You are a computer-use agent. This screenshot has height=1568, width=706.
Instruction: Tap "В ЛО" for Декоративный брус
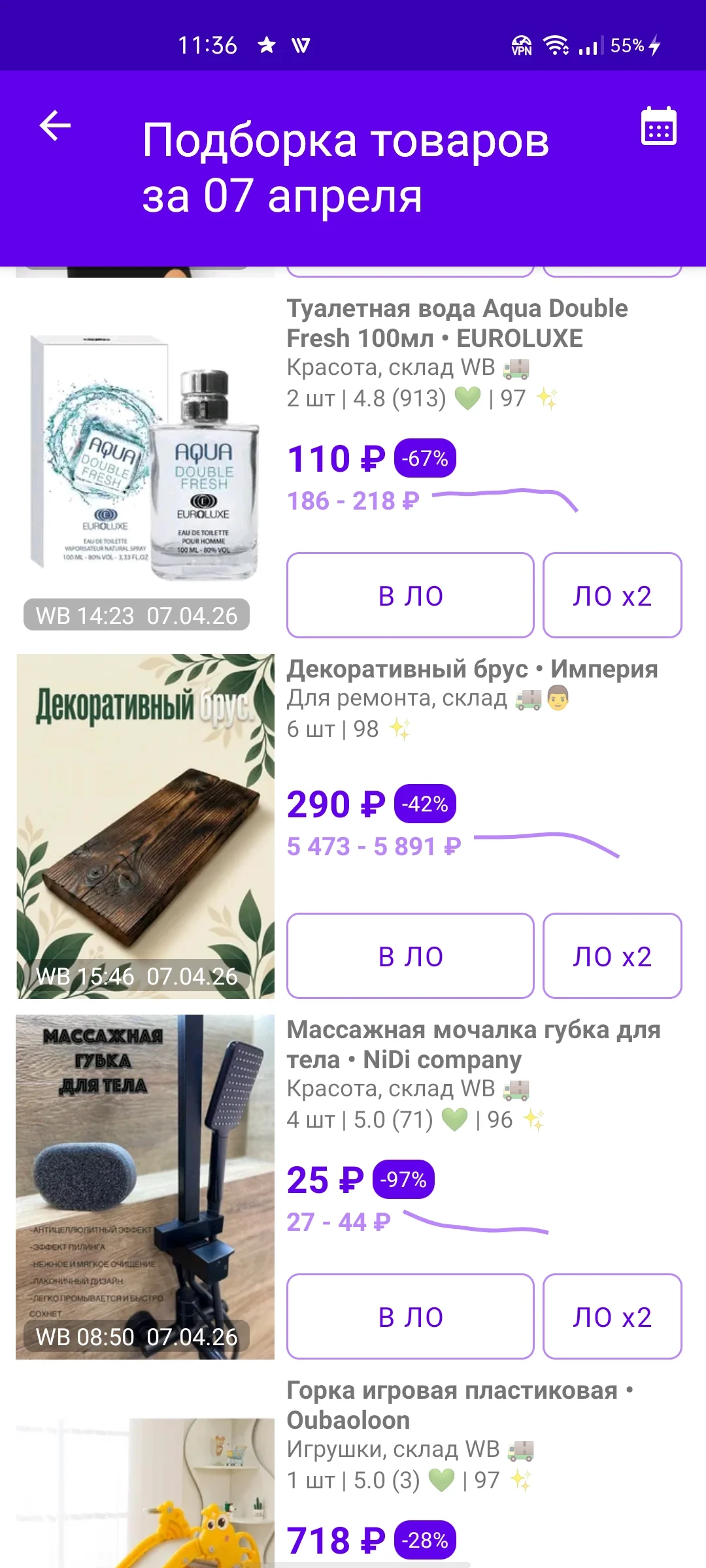(411, 956)
